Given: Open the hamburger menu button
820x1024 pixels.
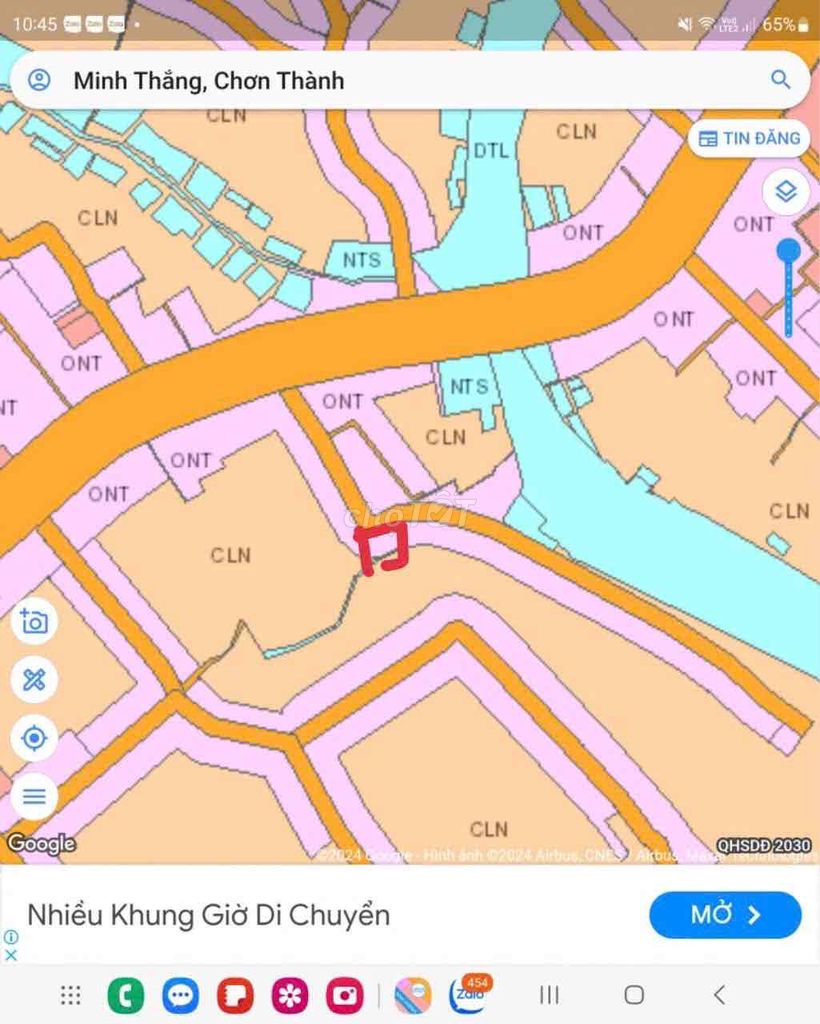Looking at the screenshot, I should pyautogui.click(x=34, y=797).
